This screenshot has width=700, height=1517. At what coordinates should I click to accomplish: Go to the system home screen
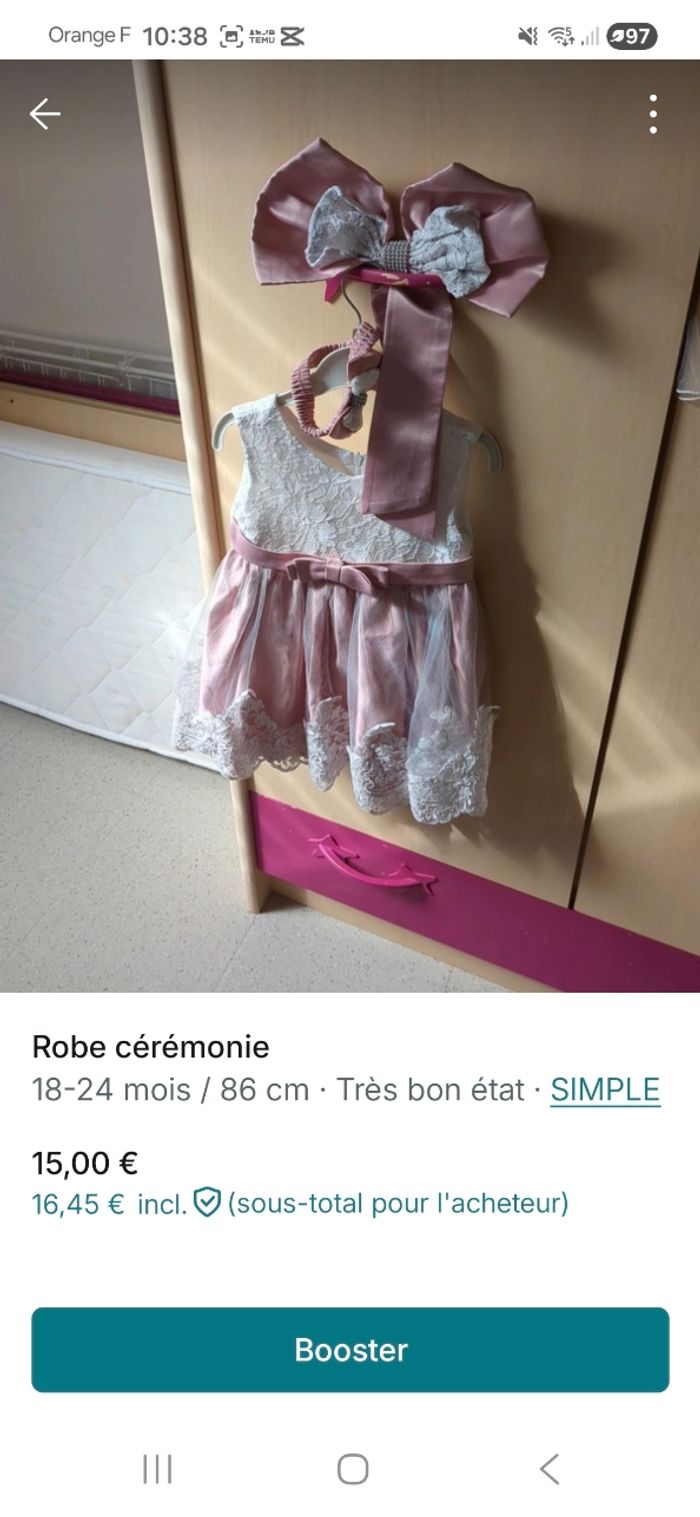pyautogui.click(x=352, y=1469)
